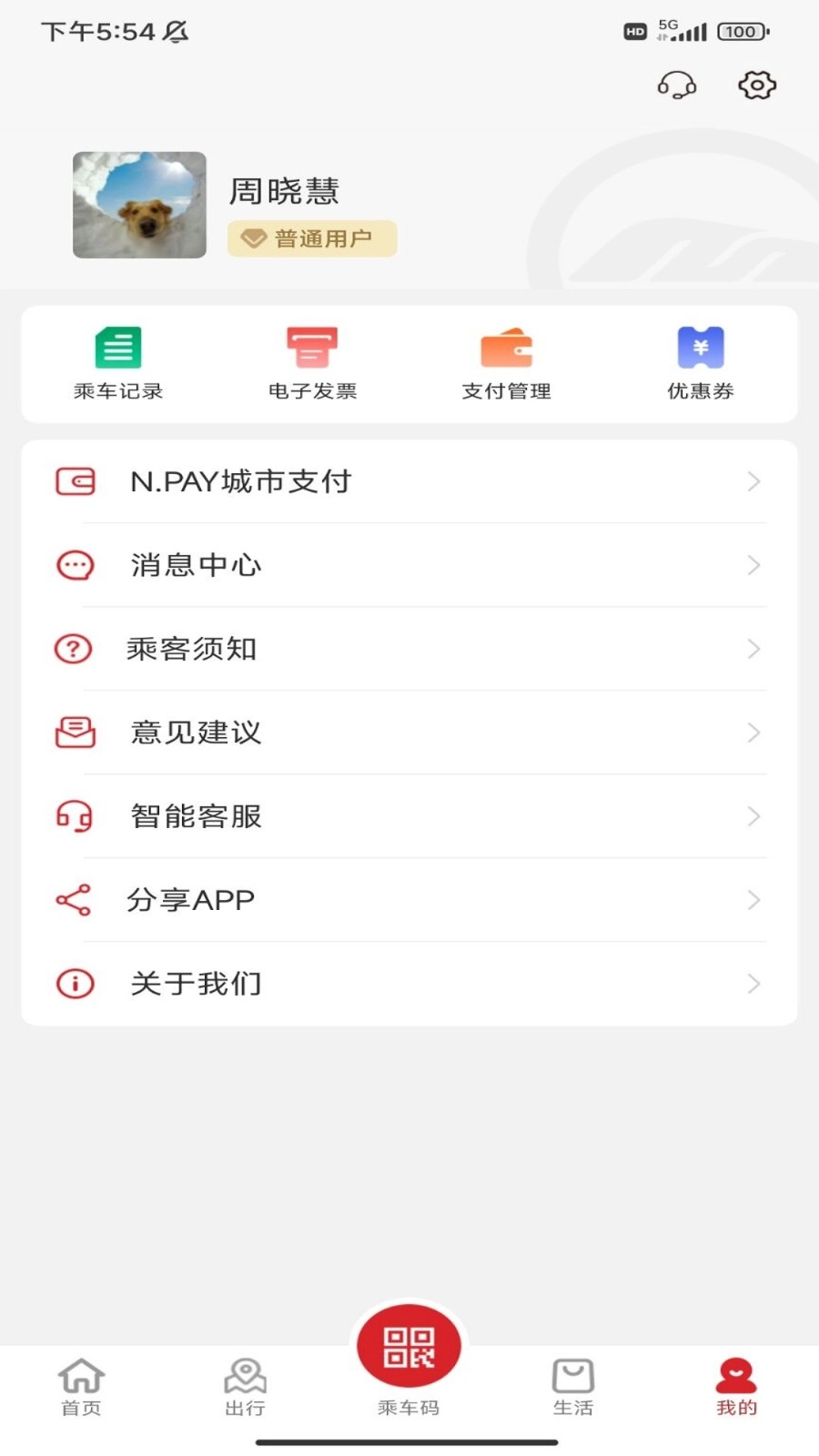The width and height of the screenshot is (819, 1456).
Task: Tap the dog profile avatar photo
Action: (x=139, y=205)
